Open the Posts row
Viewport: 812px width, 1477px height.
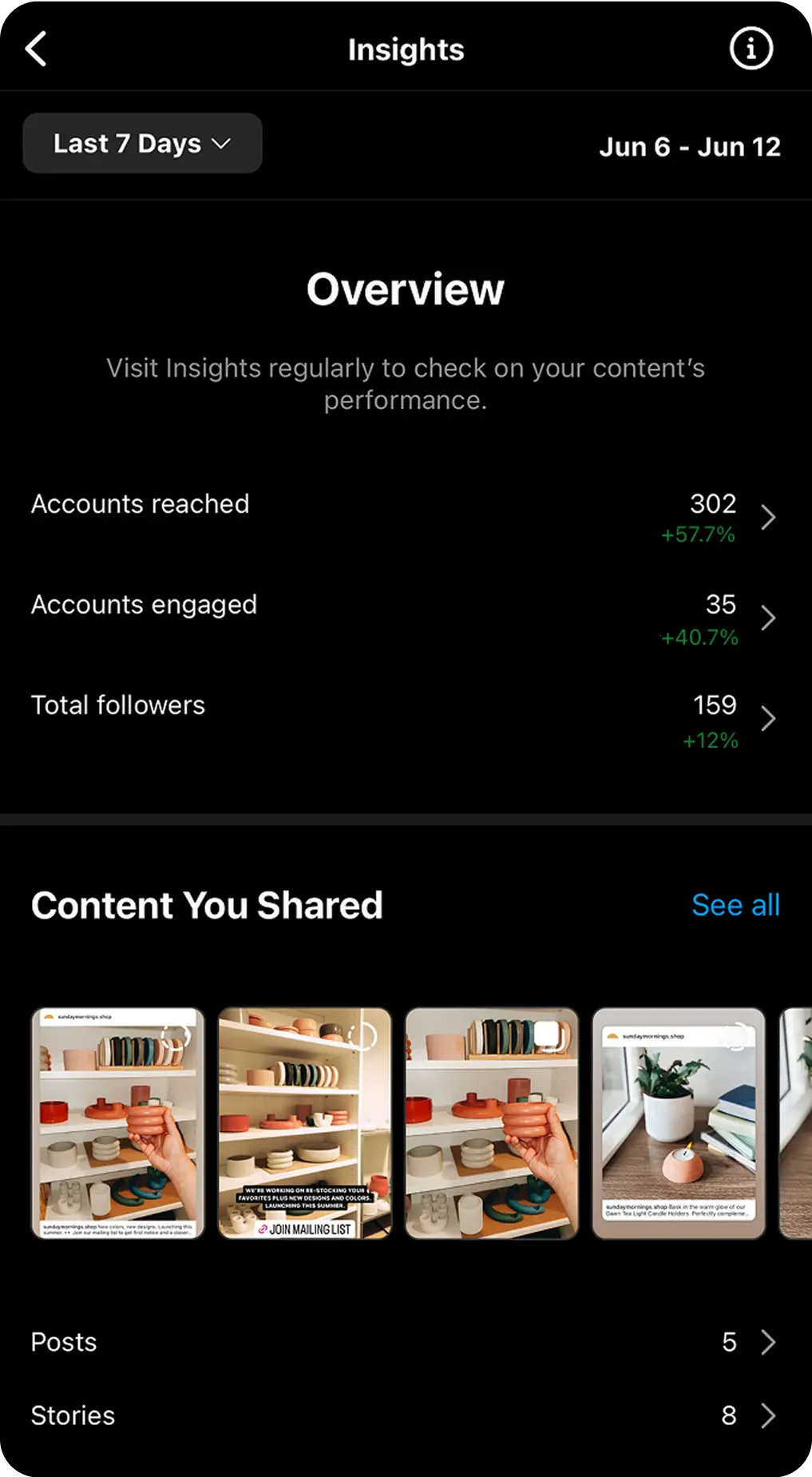pyautogui.click(x=405, y=1342)
